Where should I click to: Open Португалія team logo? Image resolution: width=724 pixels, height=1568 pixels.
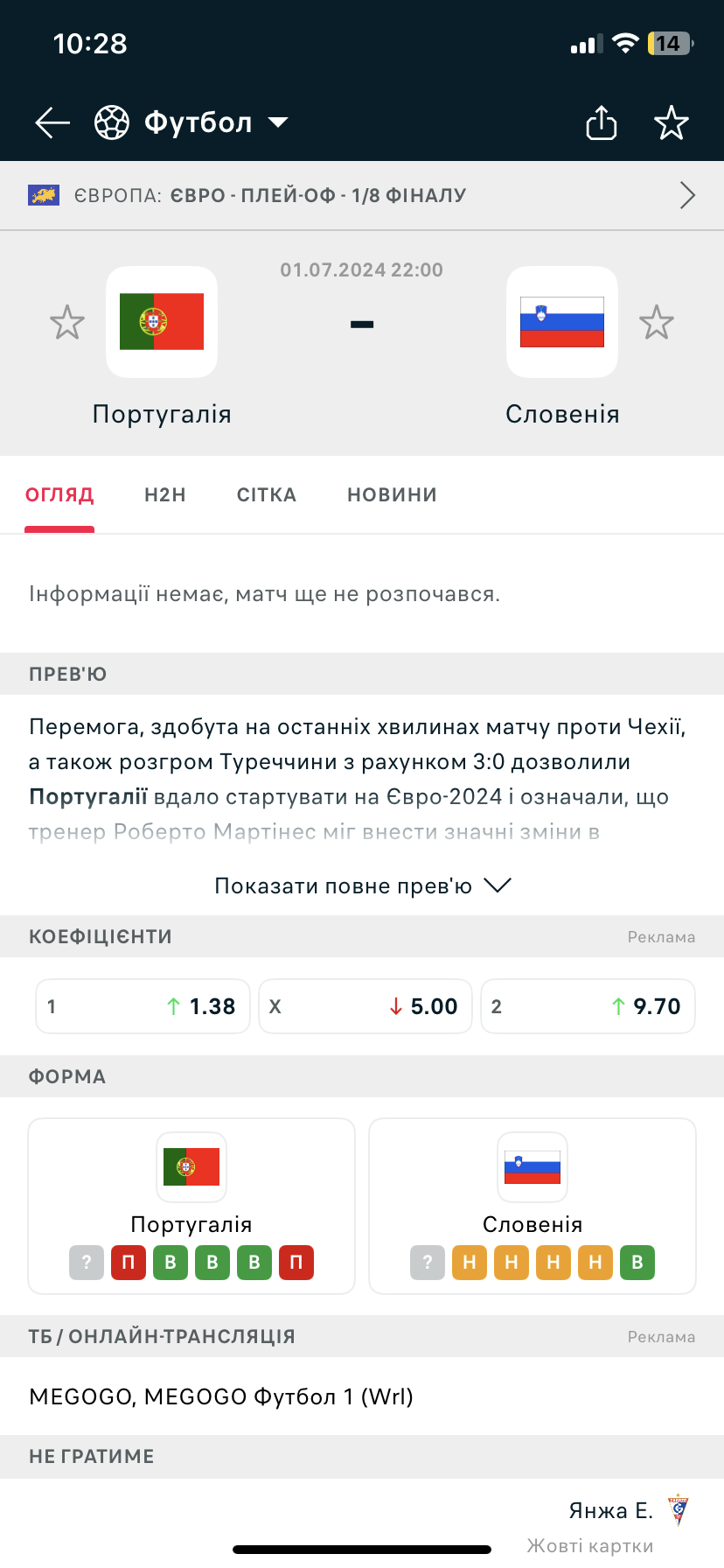click(162, 322)
